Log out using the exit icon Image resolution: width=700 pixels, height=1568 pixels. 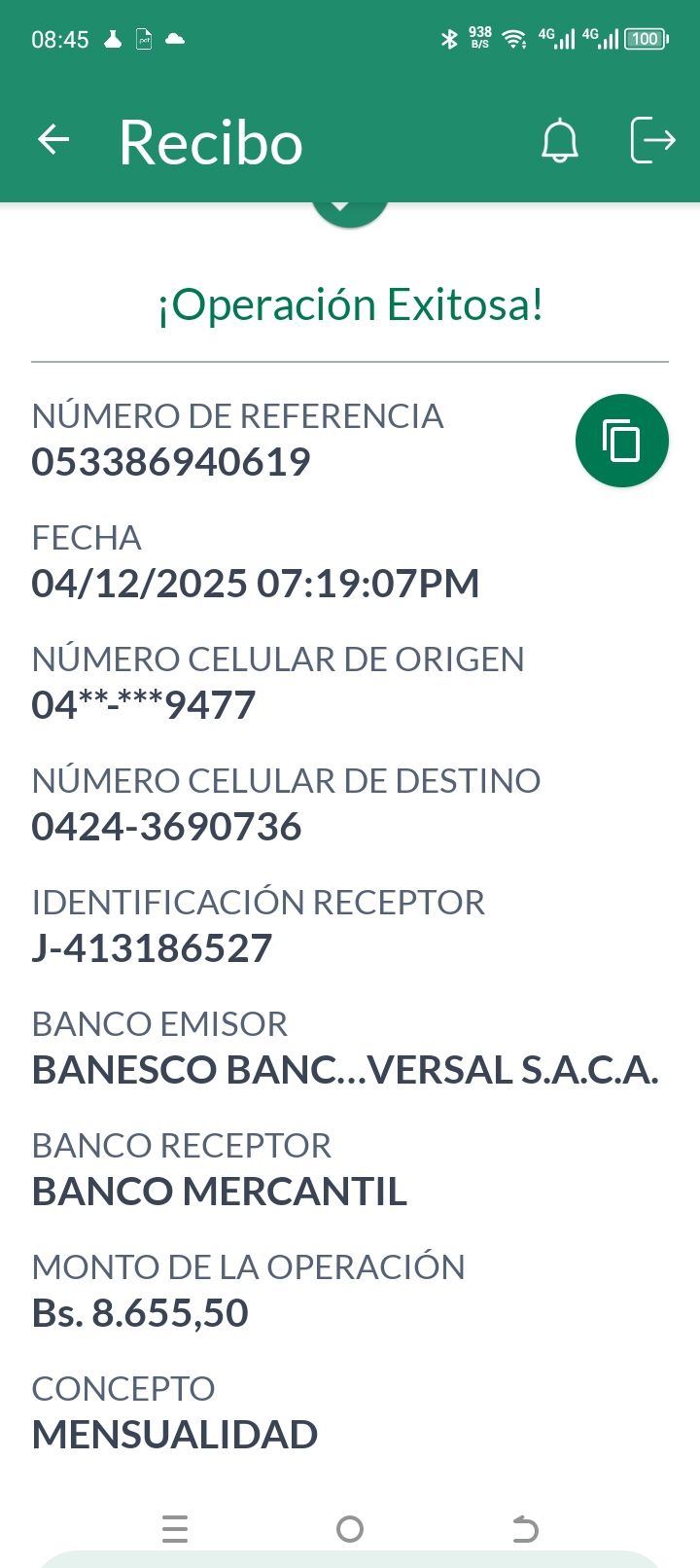(652, 140)
